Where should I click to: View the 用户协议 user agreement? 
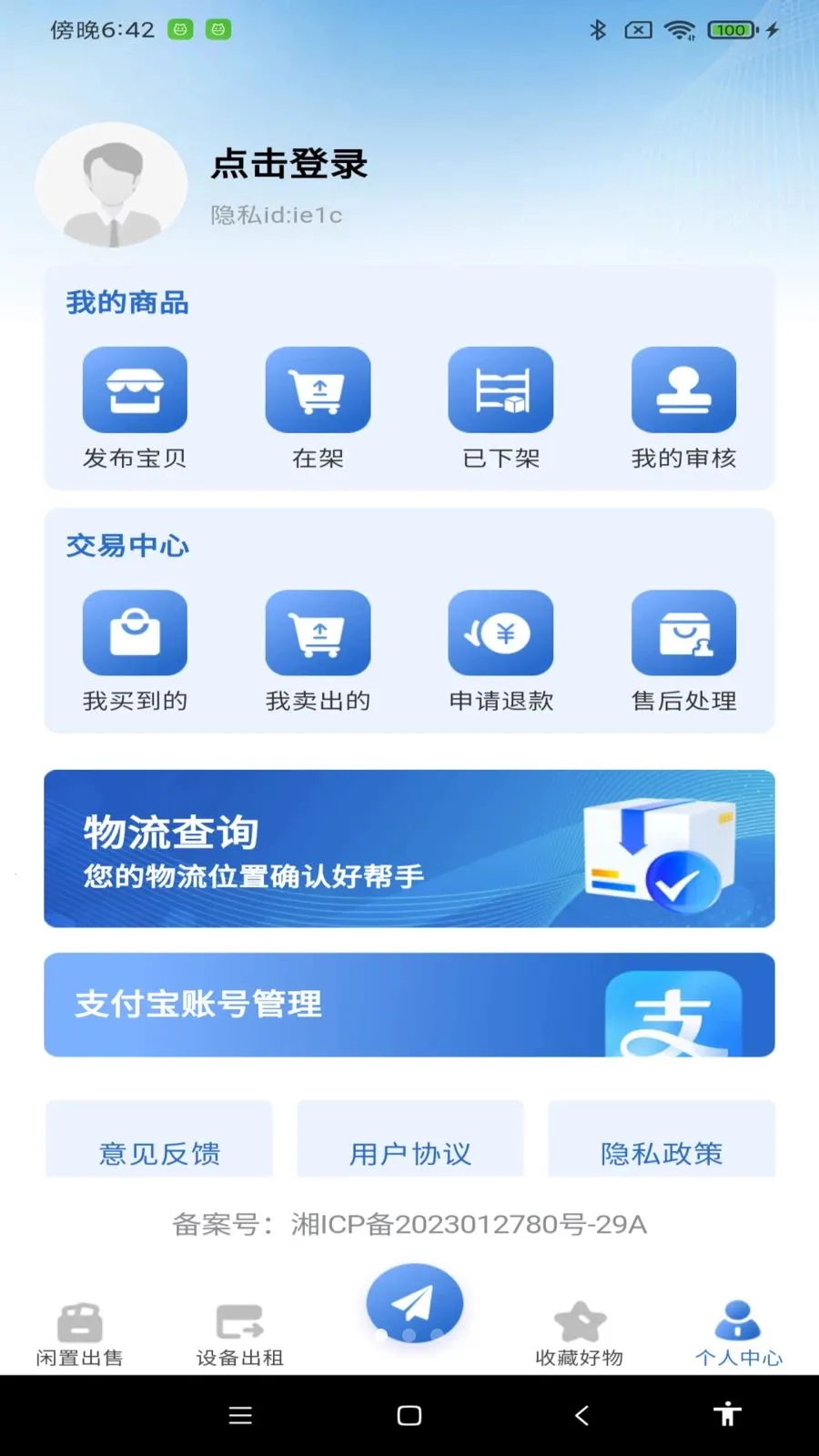pos(409,1152)
